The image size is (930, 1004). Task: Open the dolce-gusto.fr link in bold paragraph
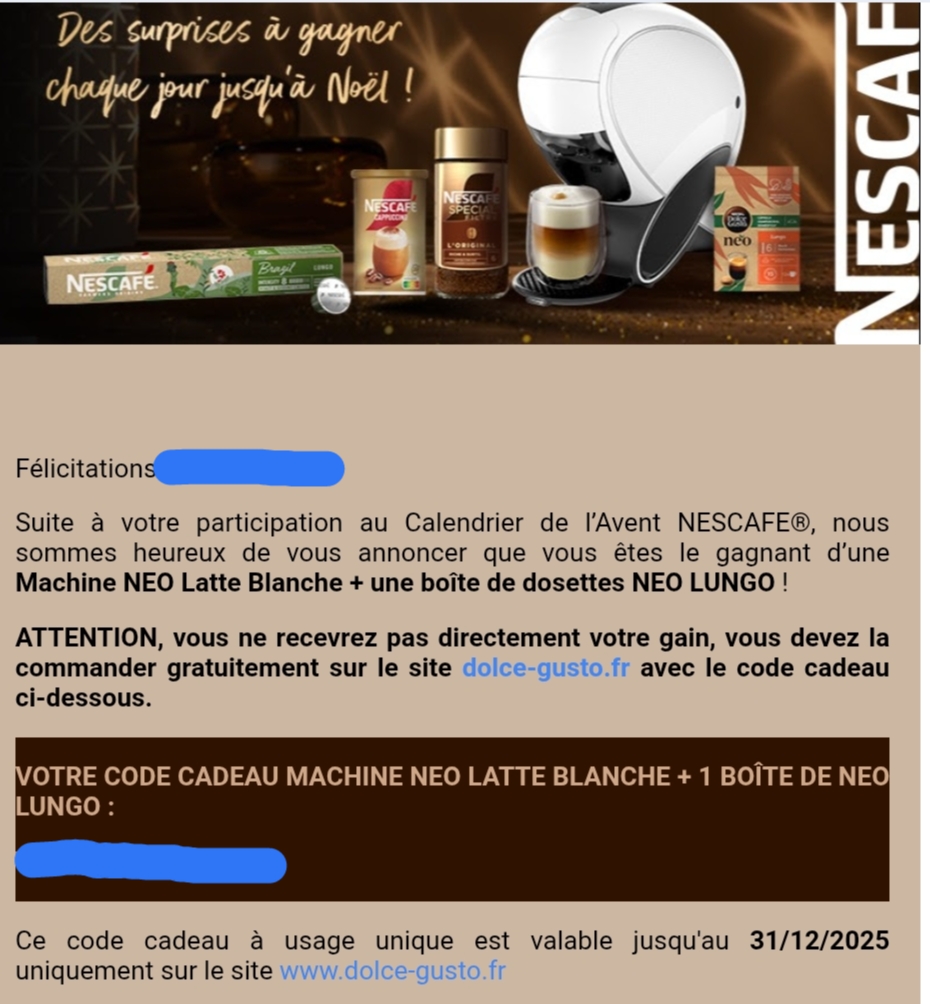point(545,669)
